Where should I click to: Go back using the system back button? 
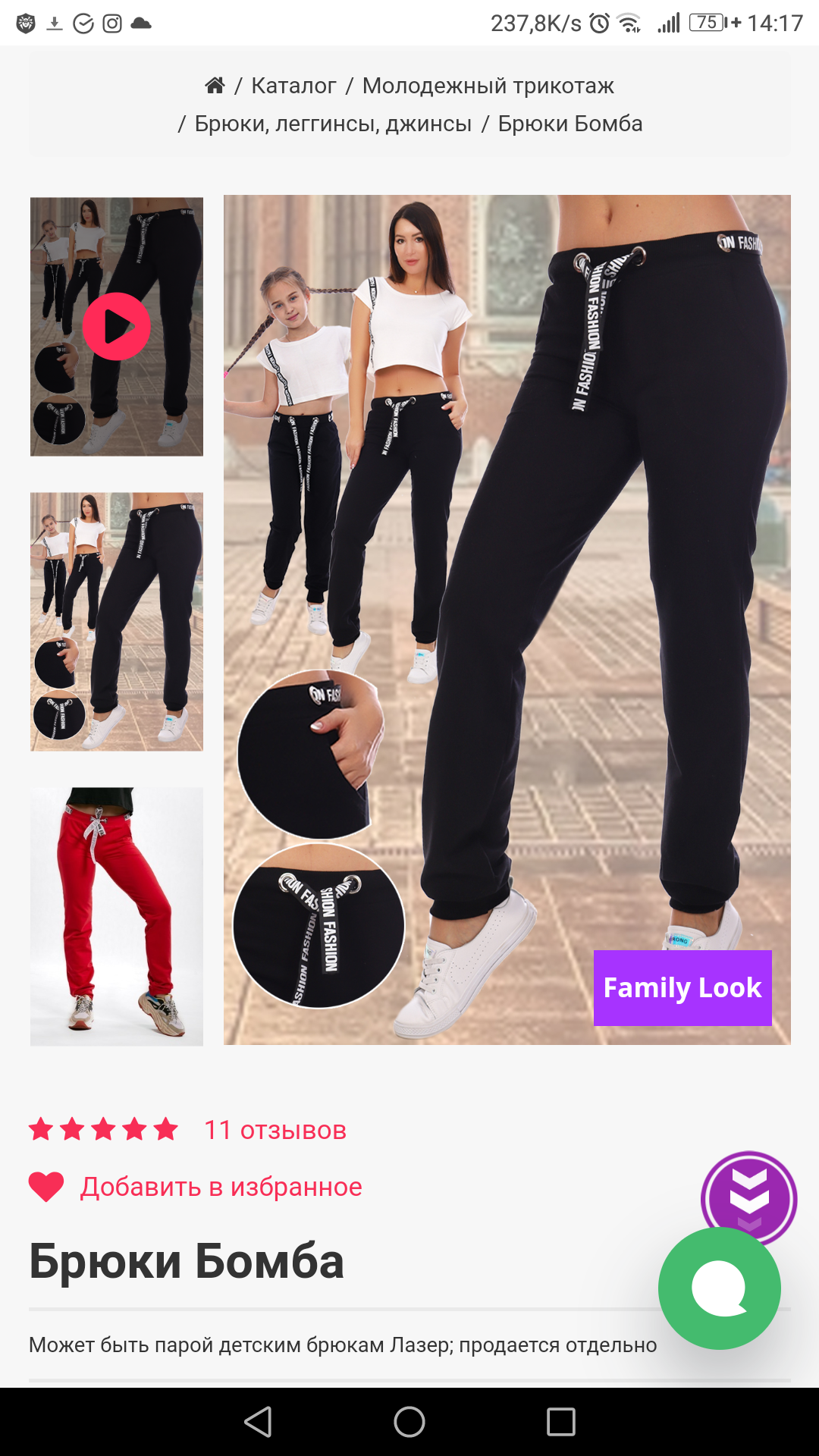pyautogui.click(x=258, y=1422)
